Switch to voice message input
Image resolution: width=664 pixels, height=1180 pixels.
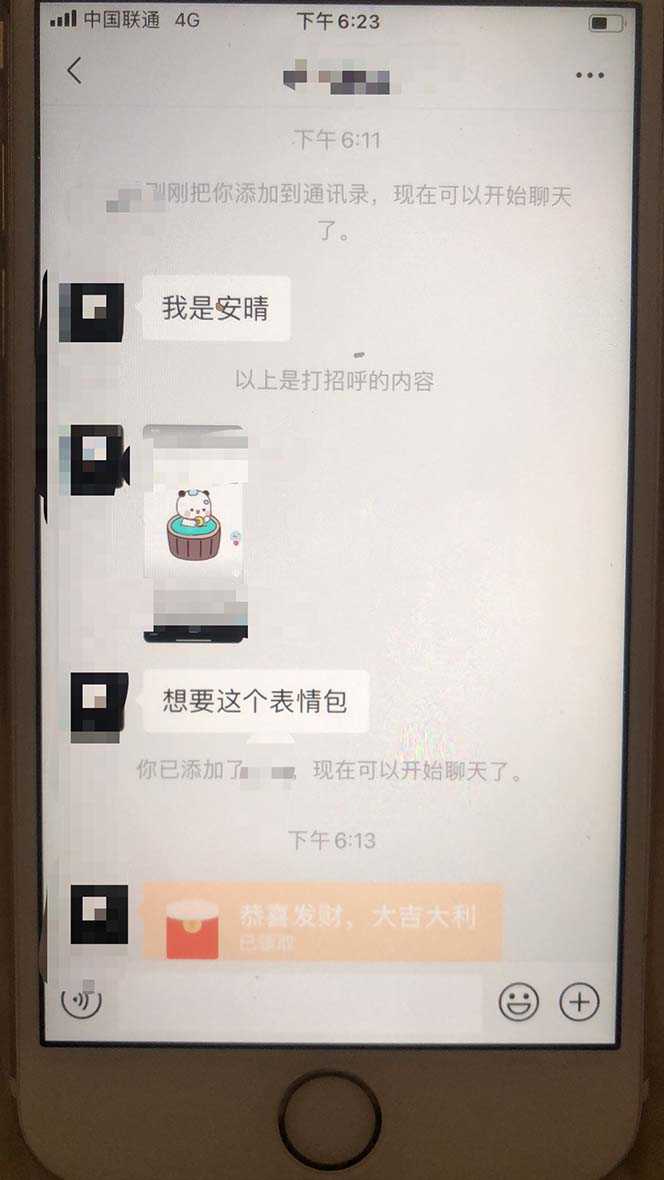(81, 1000)
